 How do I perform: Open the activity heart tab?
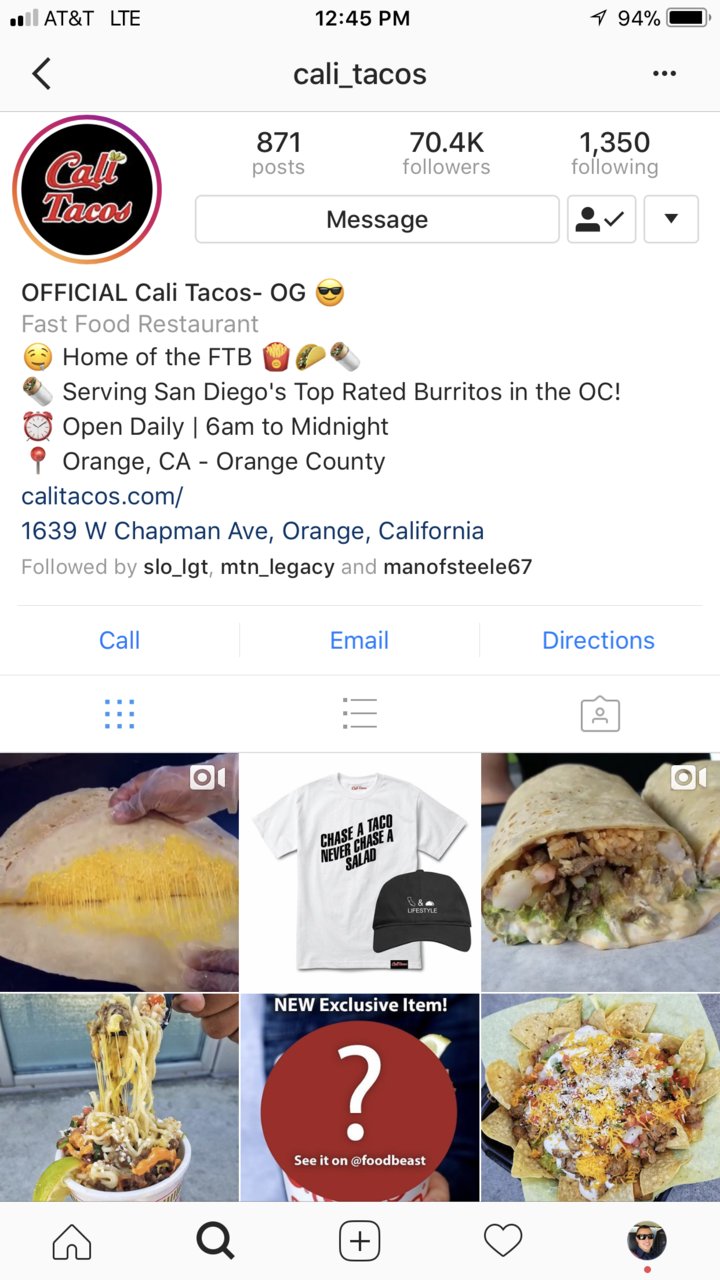point(503,1242)
